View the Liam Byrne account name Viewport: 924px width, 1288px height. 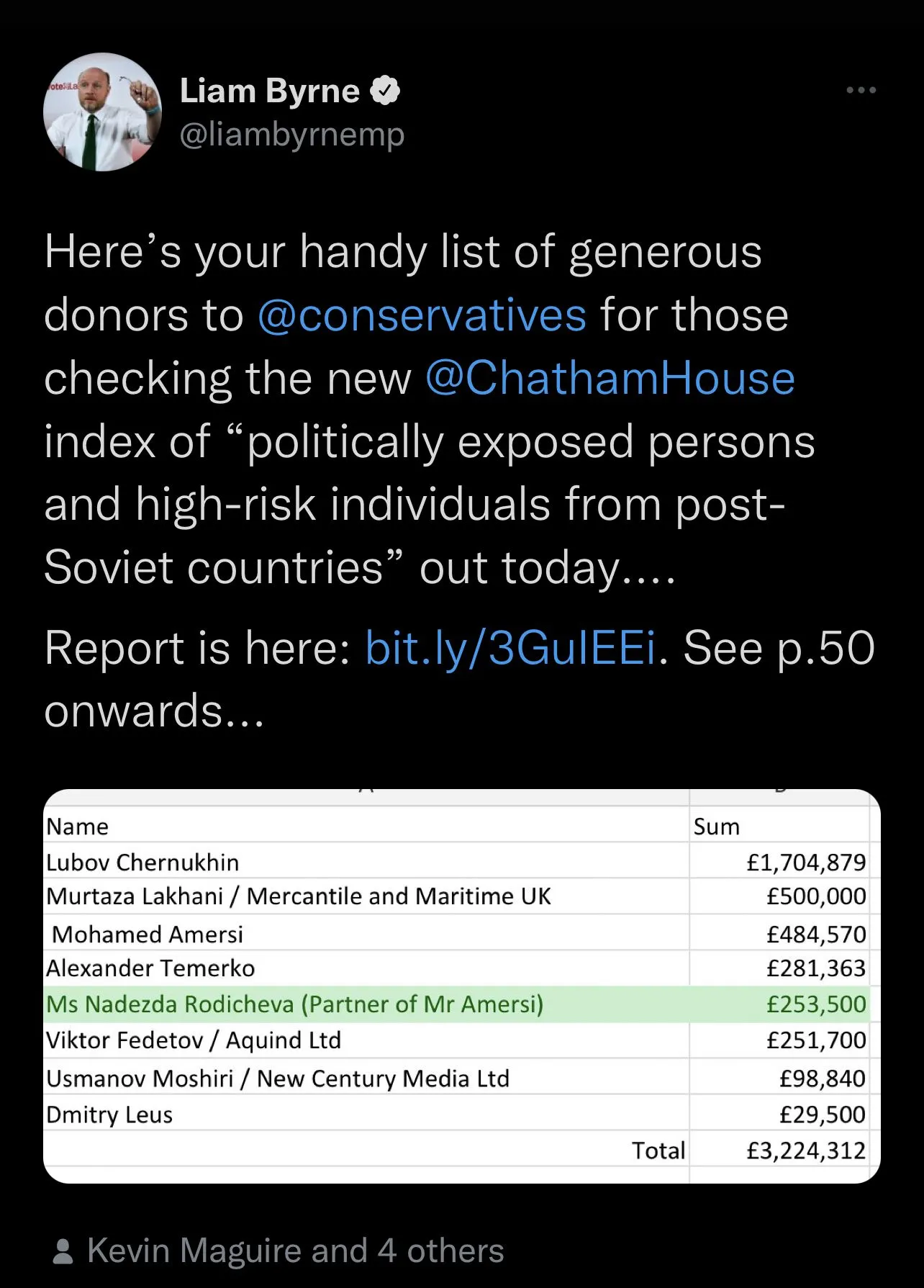(x=269, y=91)
